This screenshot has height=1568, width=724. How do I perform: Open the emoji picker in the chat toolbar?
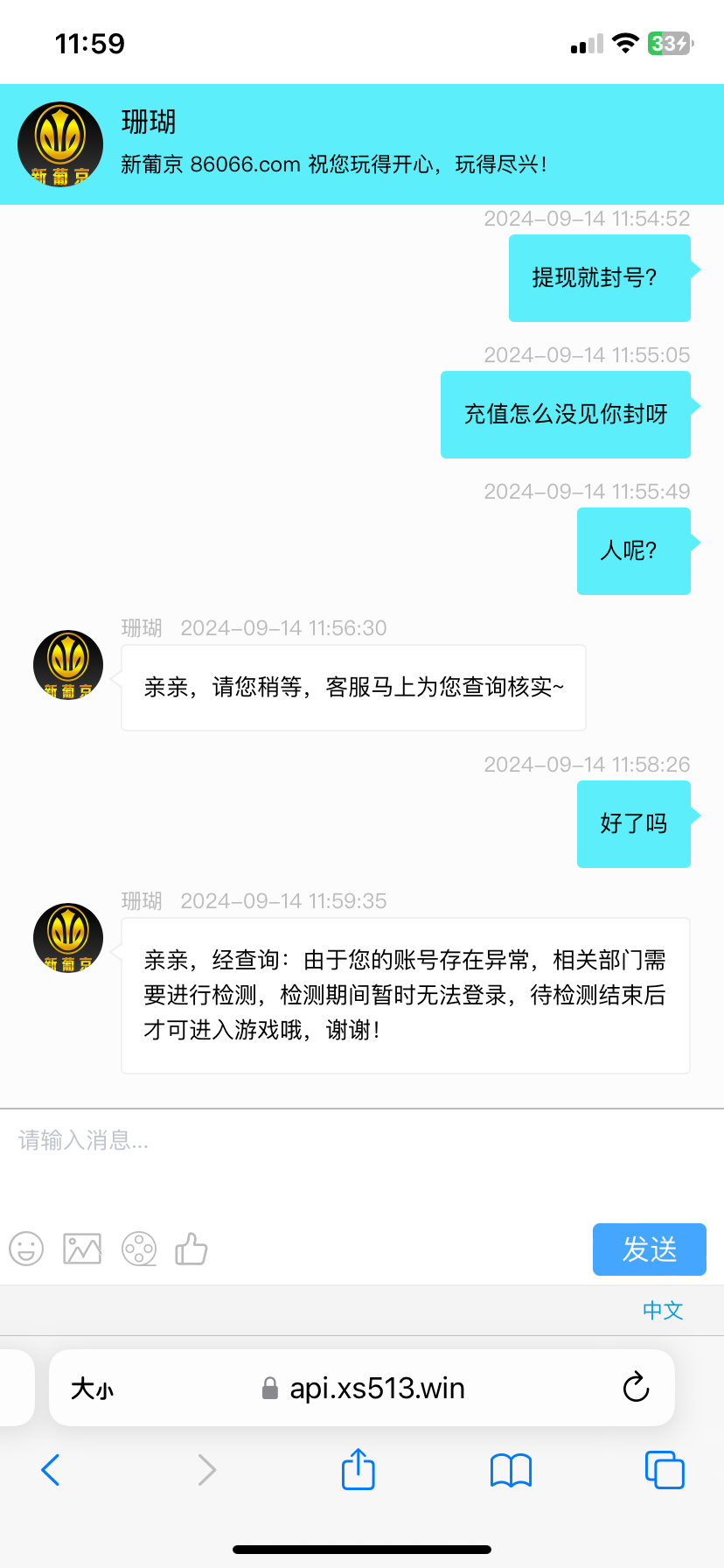click(x=25, y=1249)
